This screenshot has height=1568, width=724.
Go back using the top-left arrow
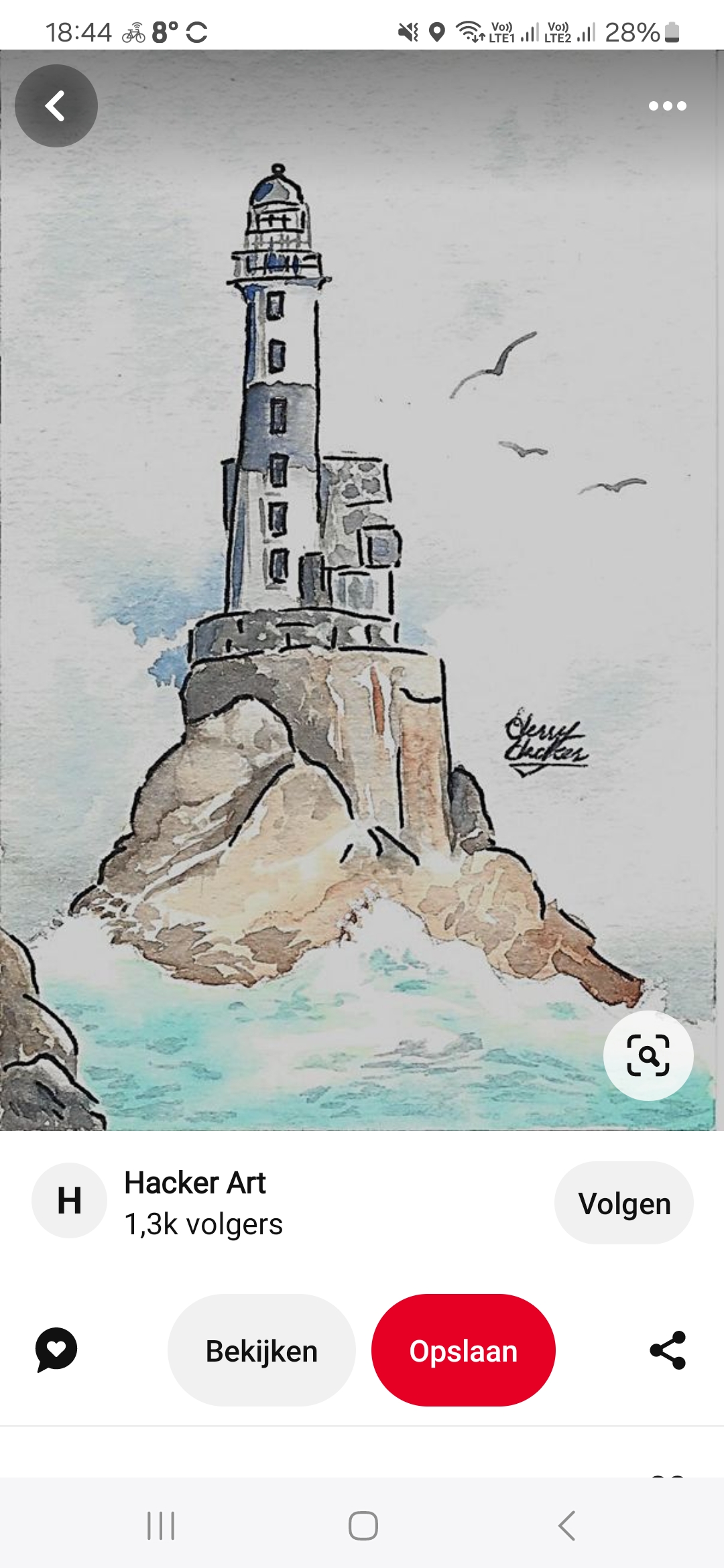coord(56,106)
